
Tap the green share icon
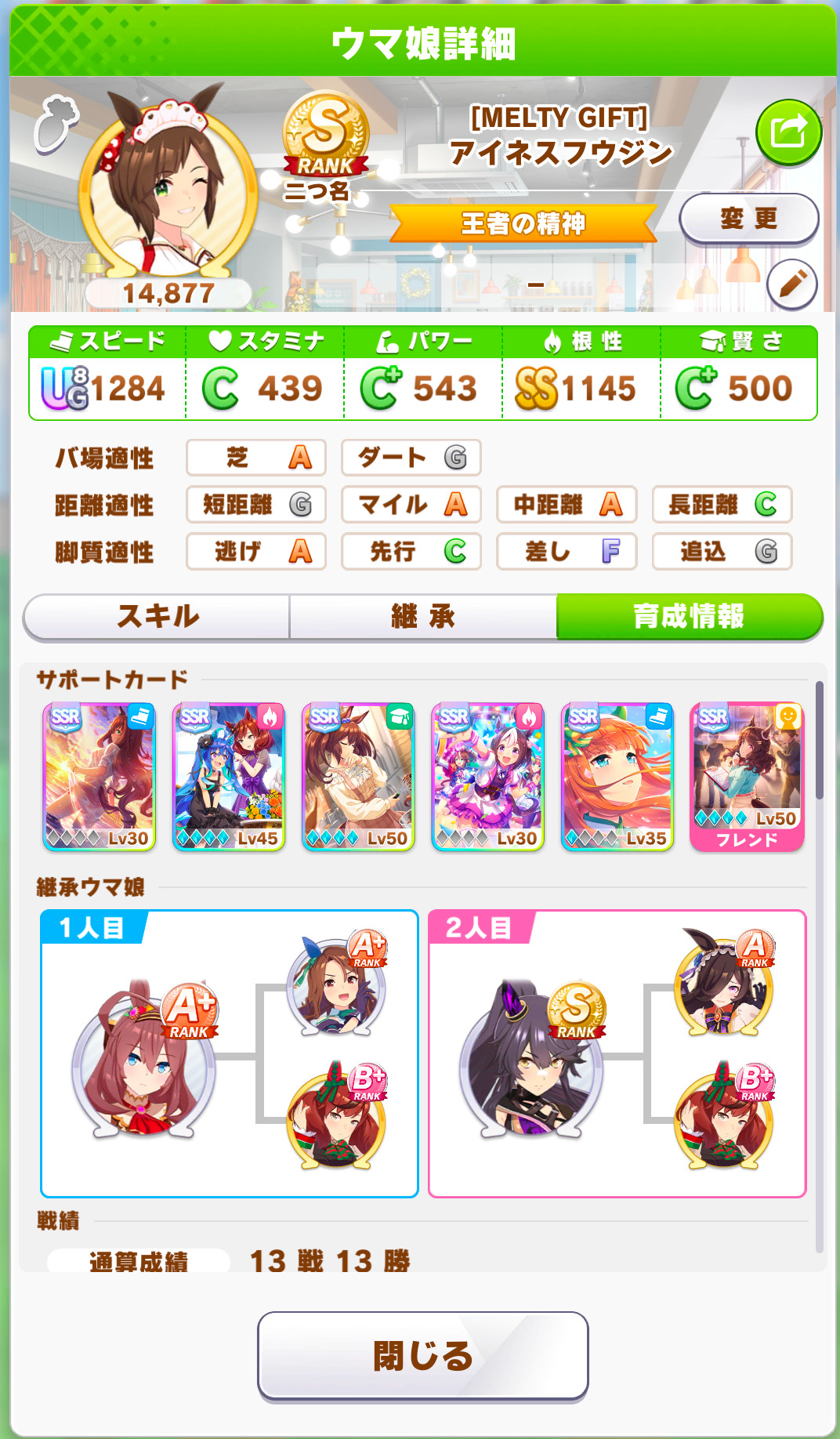[x=788, y=132]
